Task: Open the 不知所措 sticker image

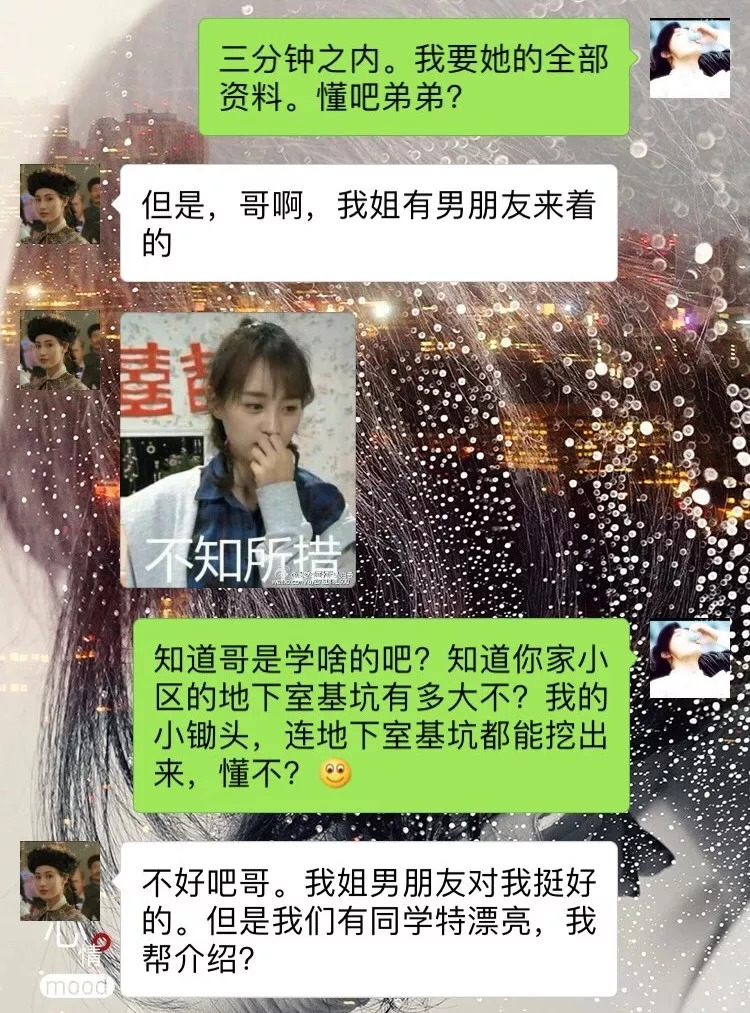Action: [x=238, y=450]
